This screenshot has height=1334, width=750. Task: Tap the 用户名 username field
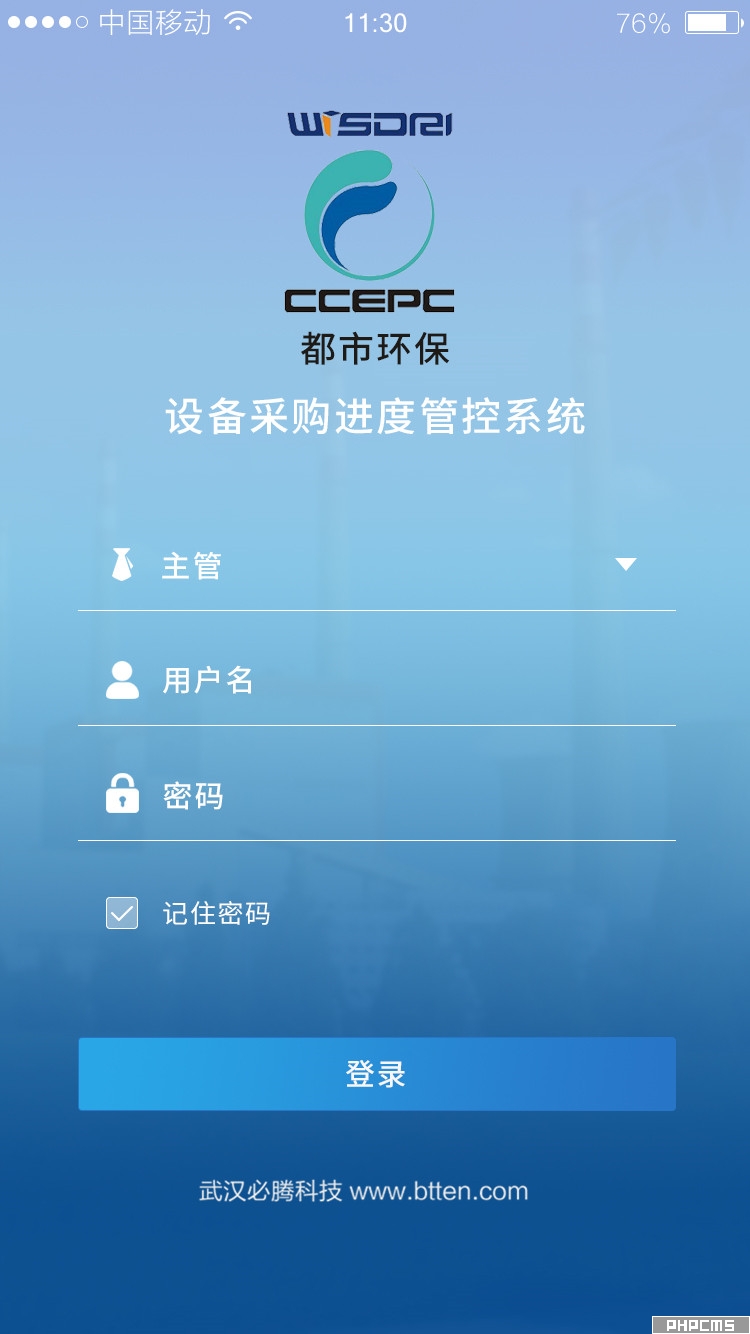click(x=400, y=681)
